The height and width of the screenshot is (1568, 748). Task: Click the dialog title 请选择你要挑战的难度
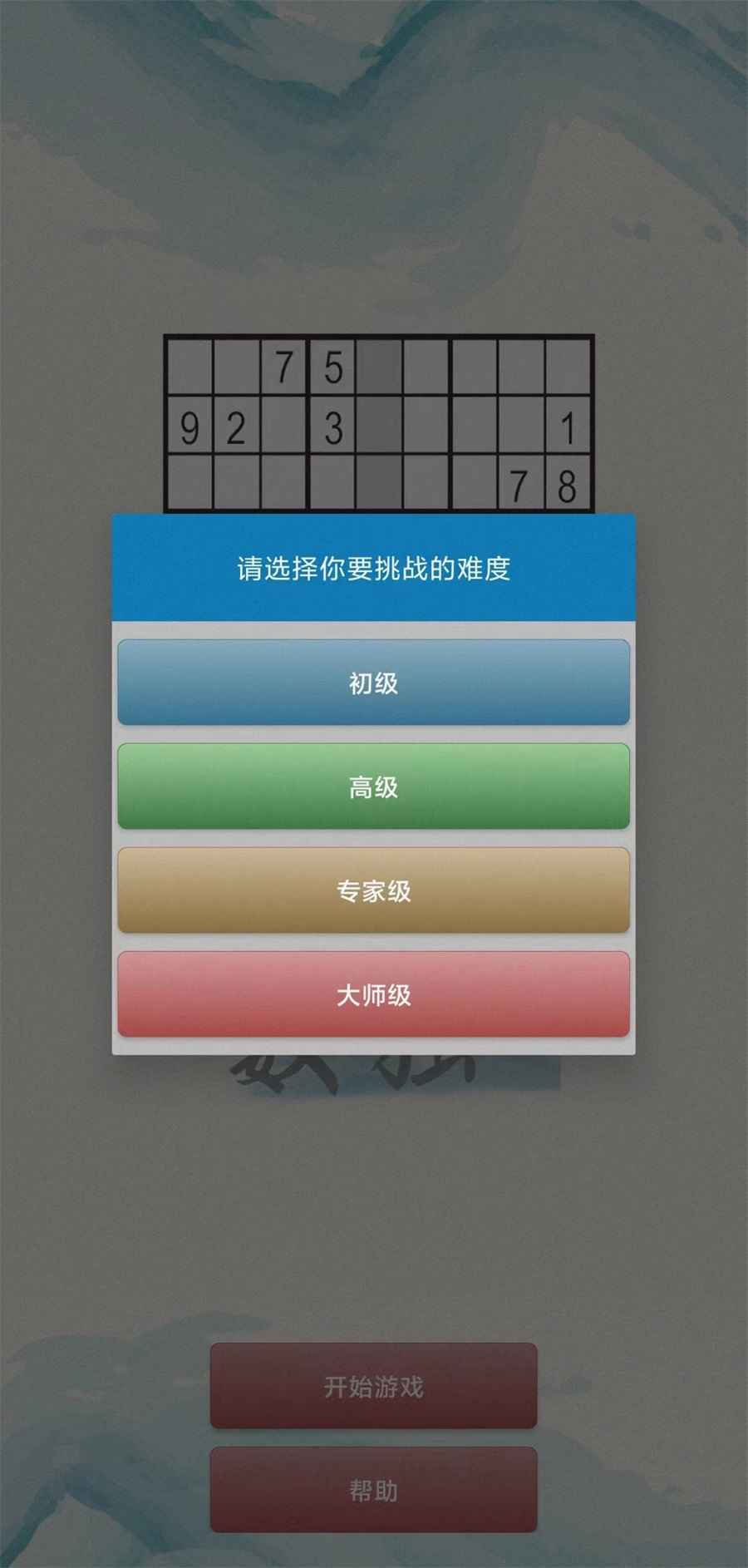click(373, 567)
